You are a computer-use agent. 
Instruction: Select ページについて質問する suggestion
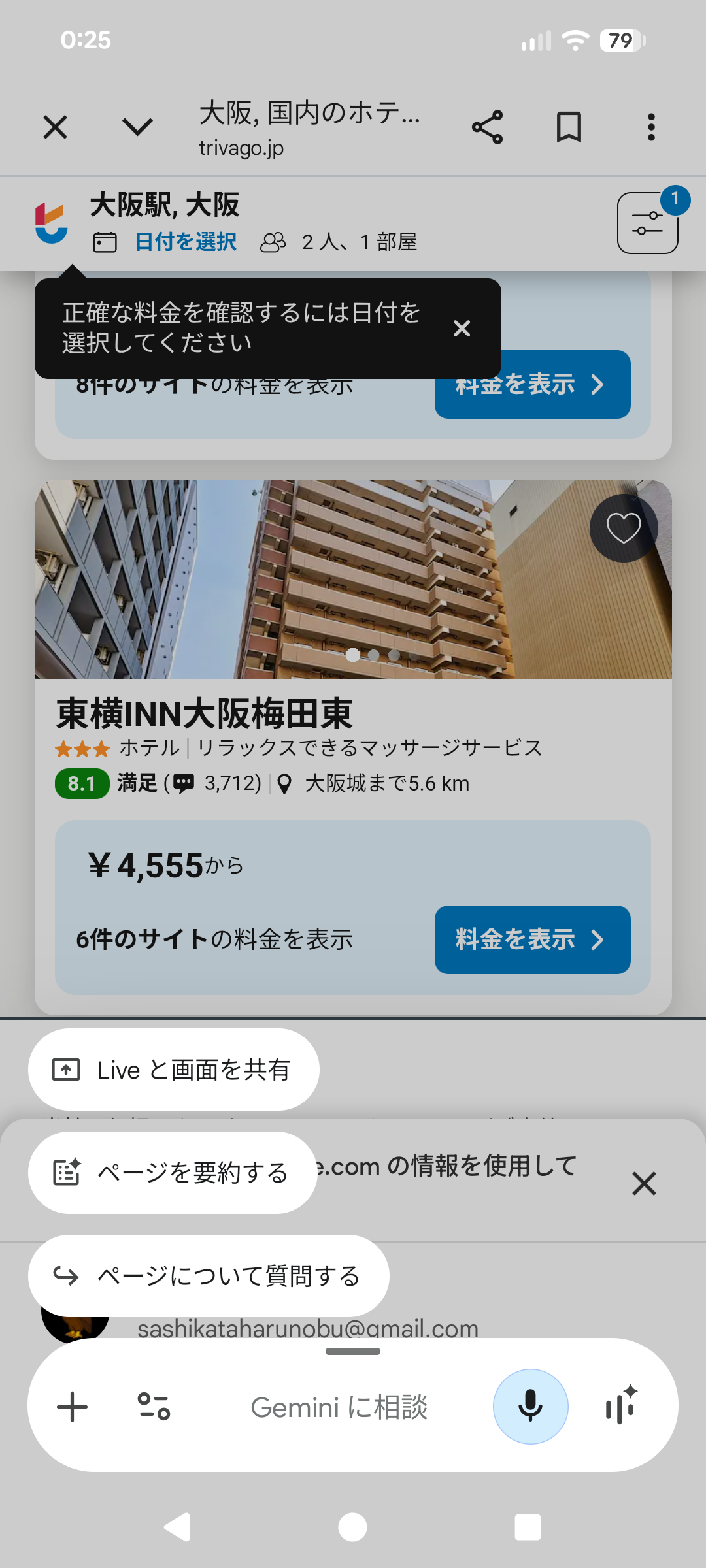(x=209, y=1276)
